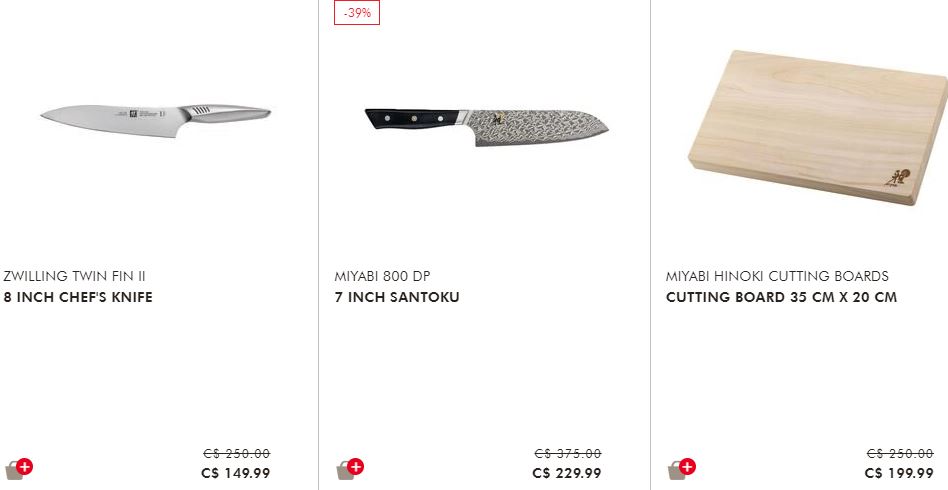Viewport: 948px width, 490px height.
Task: Open the CUTTING BOARD 35 CM X 20 CM link
Action: 781,297
